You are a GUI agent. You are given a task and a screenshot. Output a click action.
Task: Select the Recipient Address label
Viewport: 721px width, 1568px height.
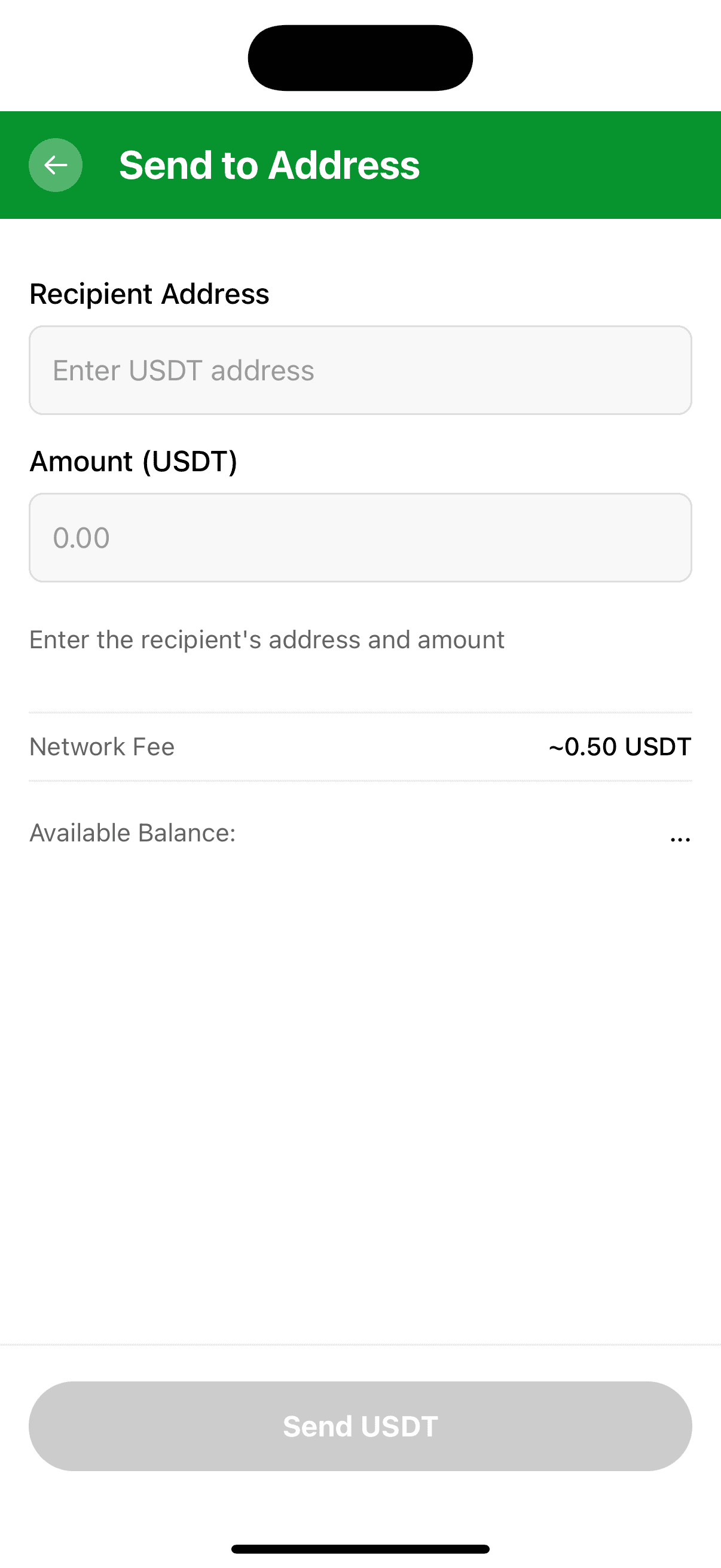[149, 294]
